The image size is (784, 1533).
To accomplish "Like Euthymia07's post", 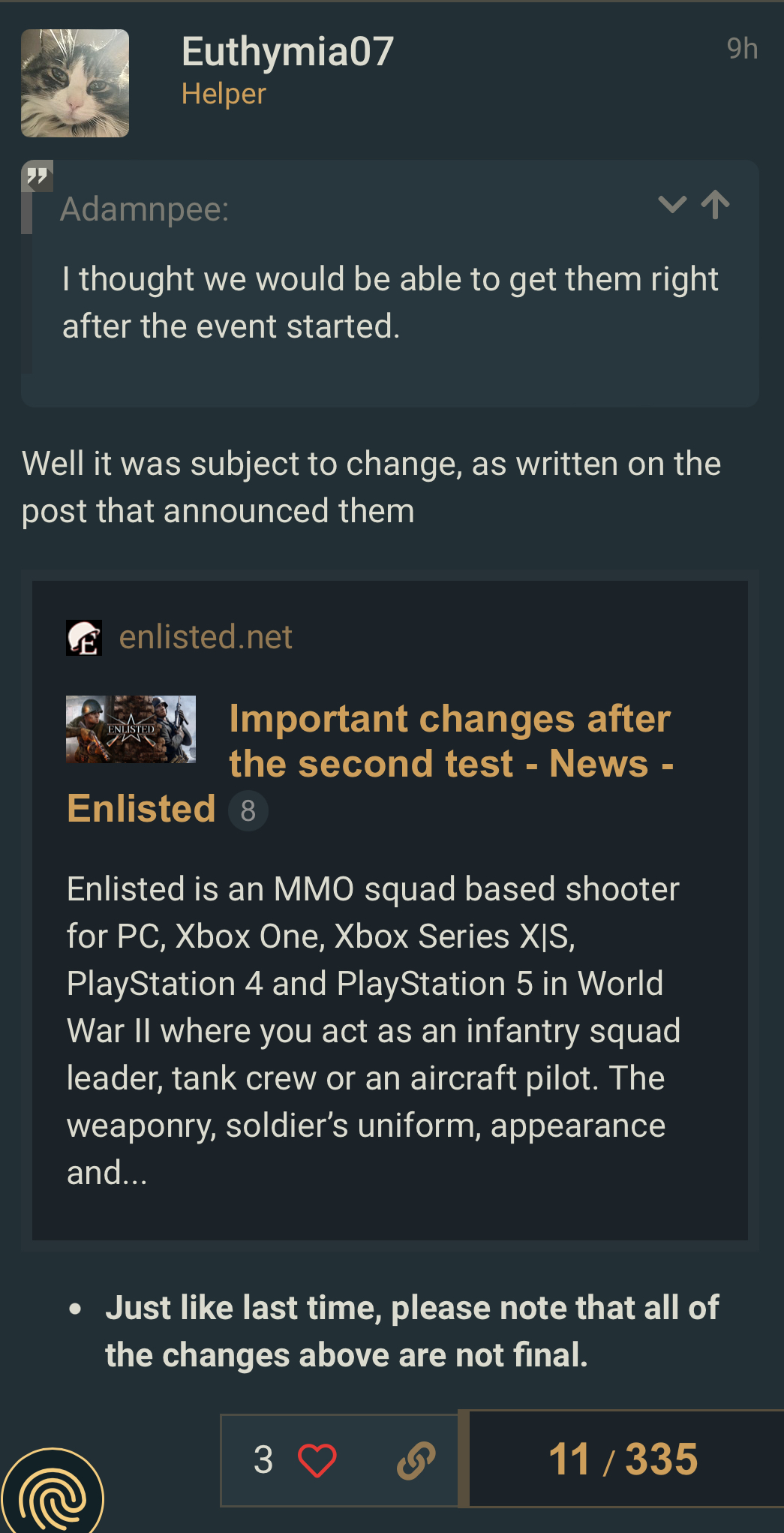I will click(317, 1460).
